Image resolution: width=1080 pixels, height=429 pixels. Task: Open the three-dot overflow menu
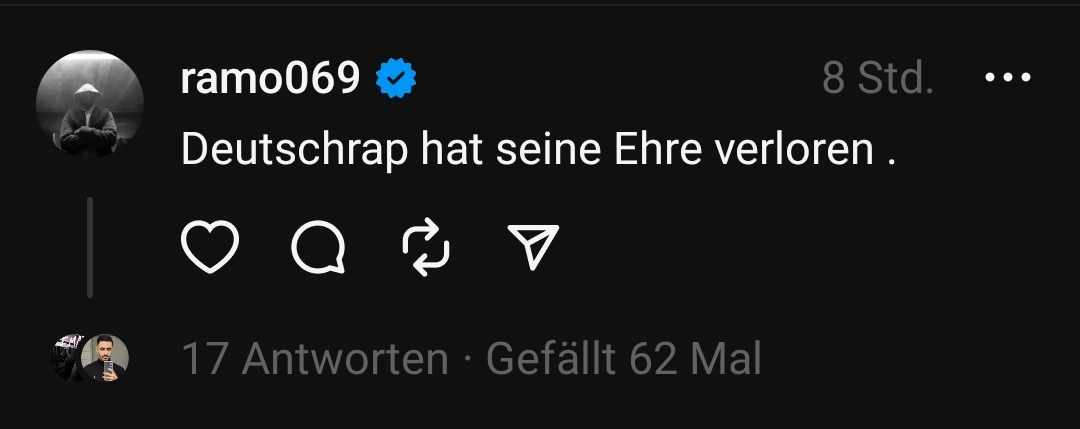1007,78
